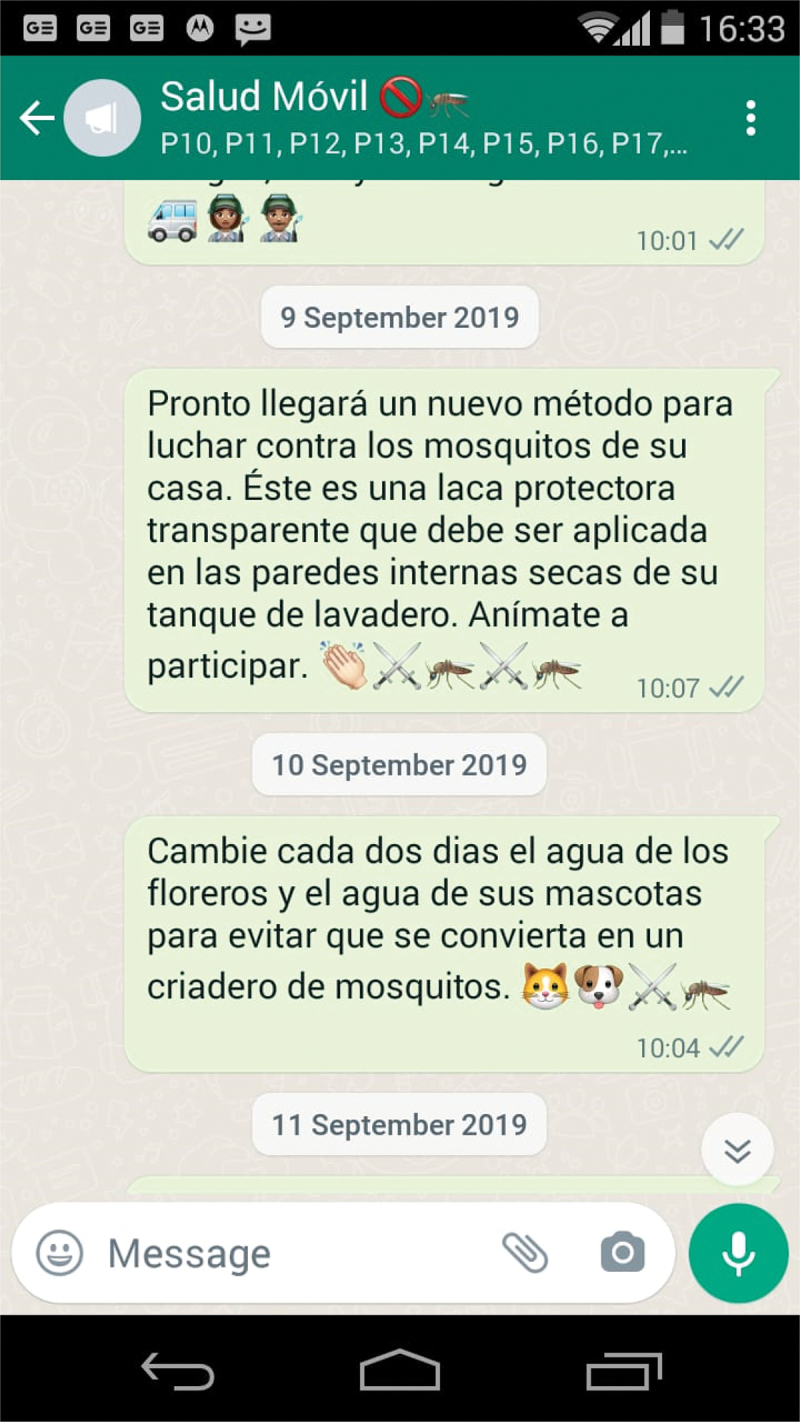The image size is (800, 1422).
Task: Open the three-dot overflow menu
Action: click(751, 118)
